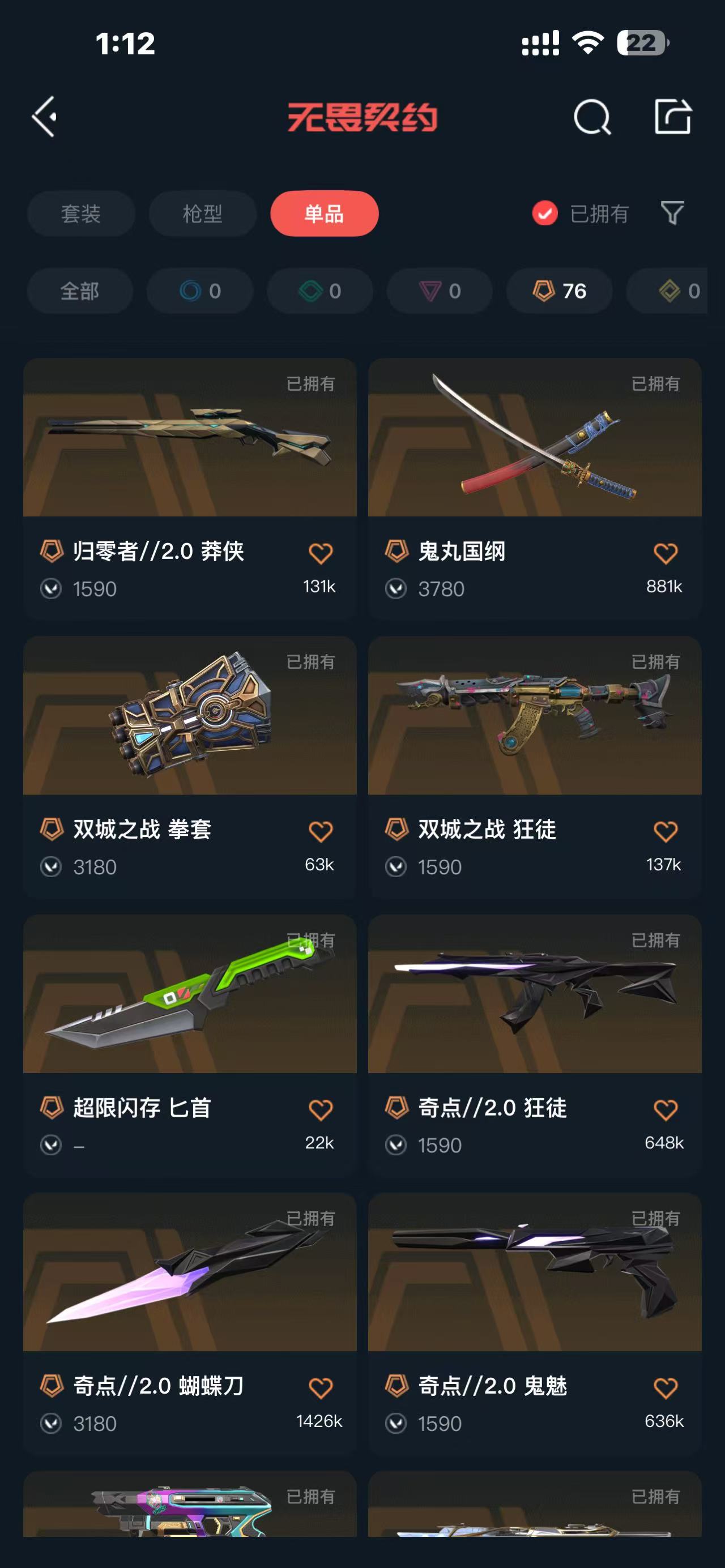Open the 双城之战 狂徒 skin card

click(x=535, y=716)
